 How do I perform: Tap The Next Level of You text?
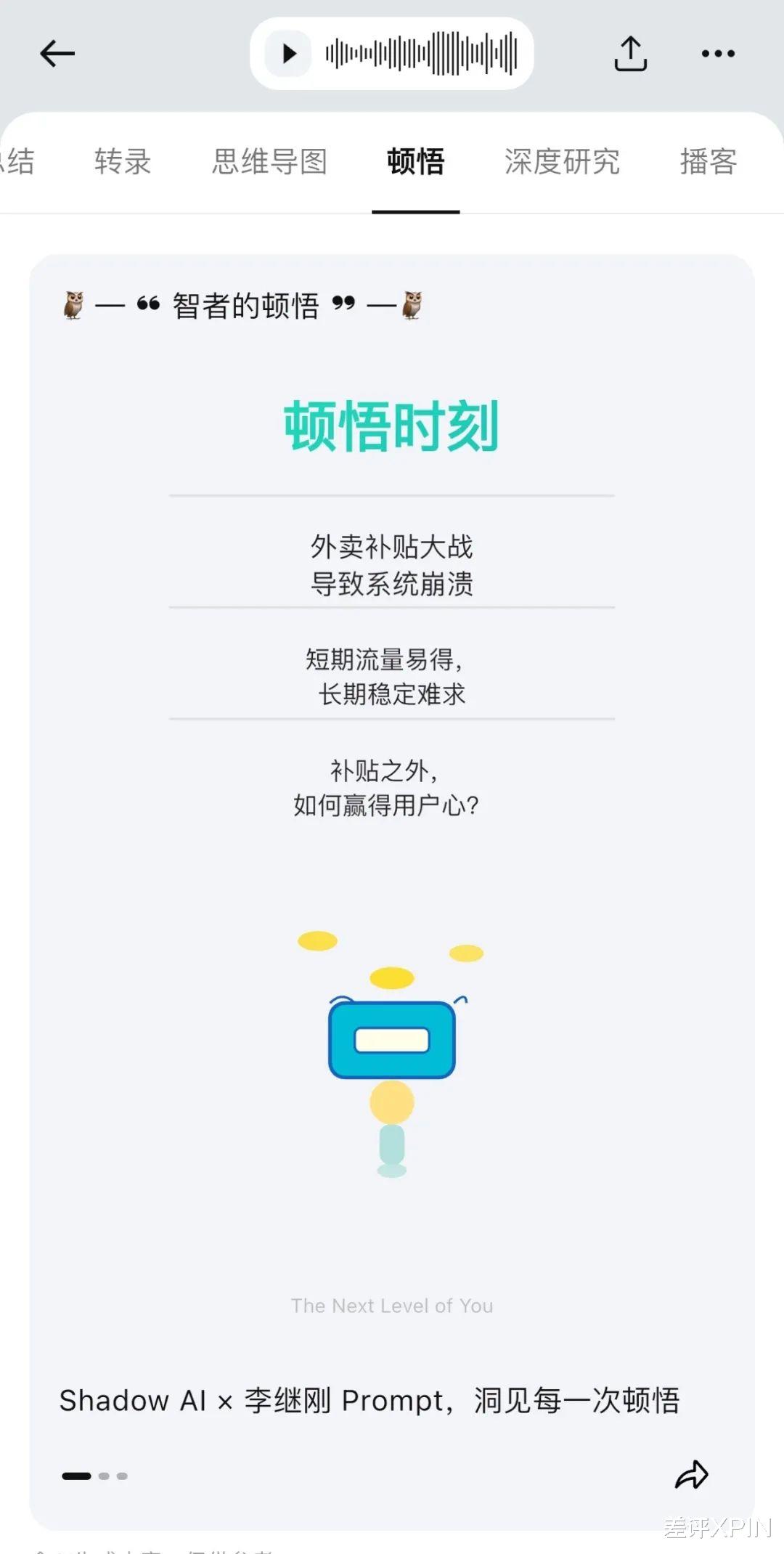click(x=392, y=1305)
